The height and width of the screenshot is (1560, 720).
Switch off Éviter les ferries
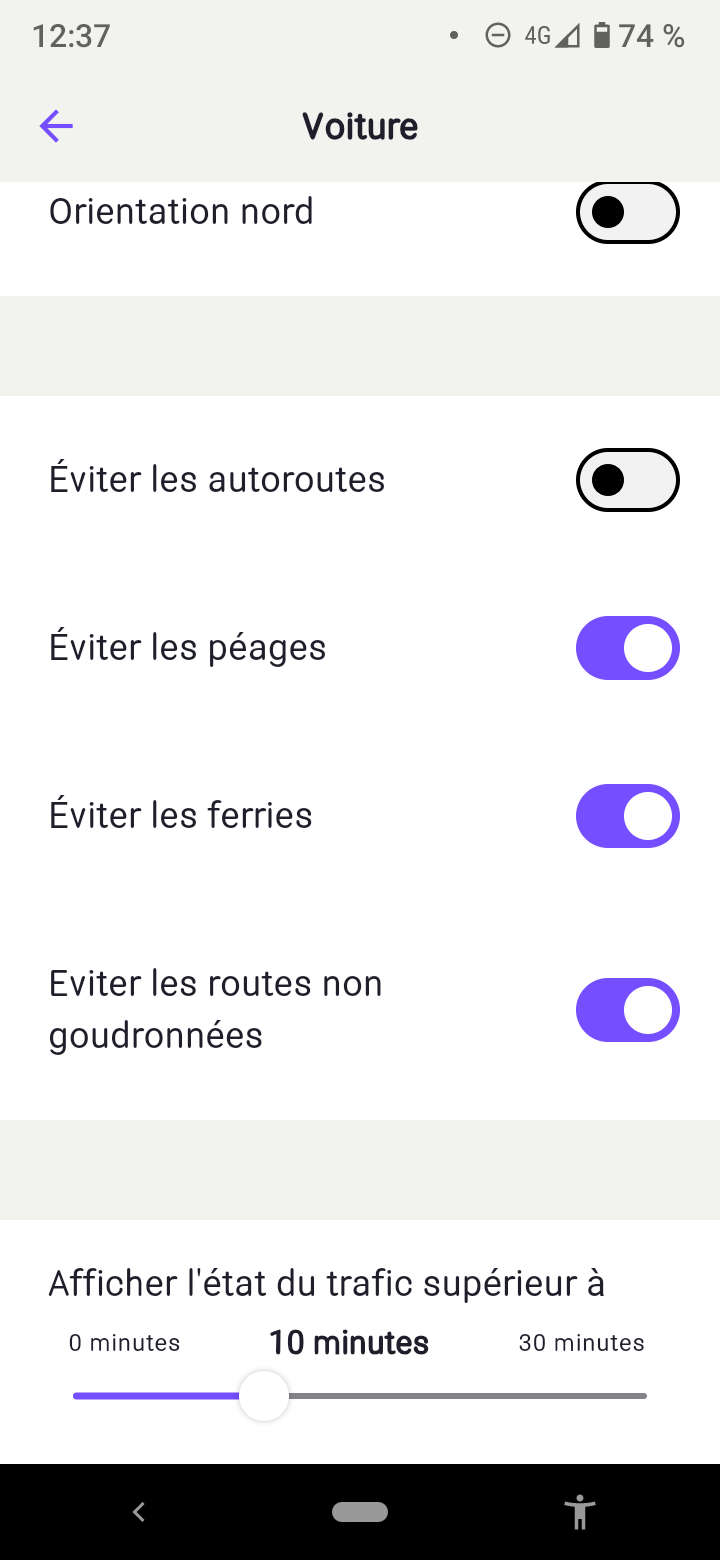(627, 816)
